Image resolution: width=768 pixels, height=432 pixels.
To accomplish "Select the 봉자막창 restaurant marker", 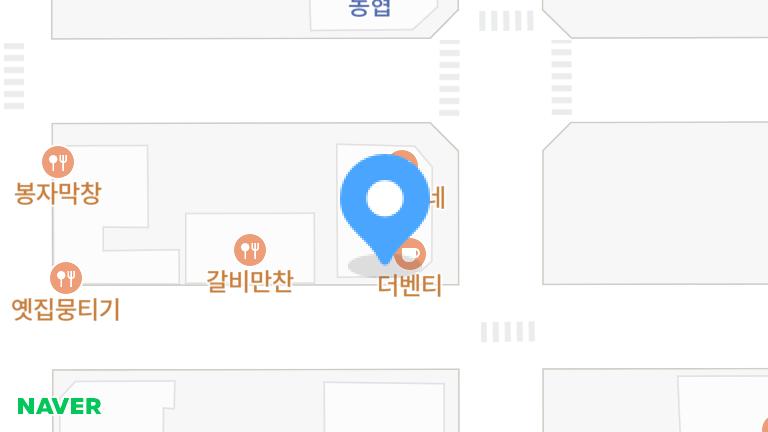I will 58,162.
